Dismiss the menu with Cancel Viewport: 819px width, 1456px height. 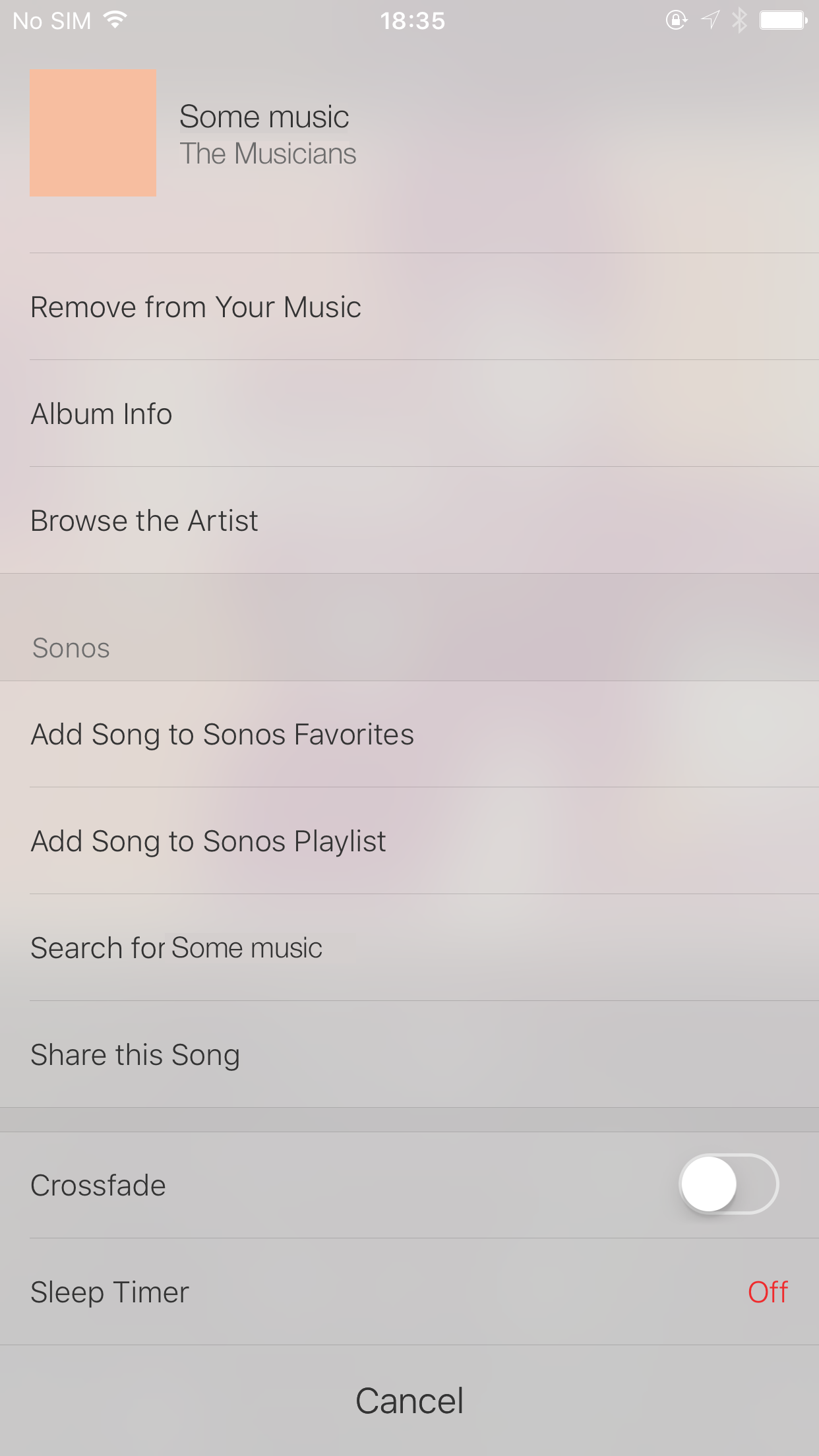(x=409, y=1401)
